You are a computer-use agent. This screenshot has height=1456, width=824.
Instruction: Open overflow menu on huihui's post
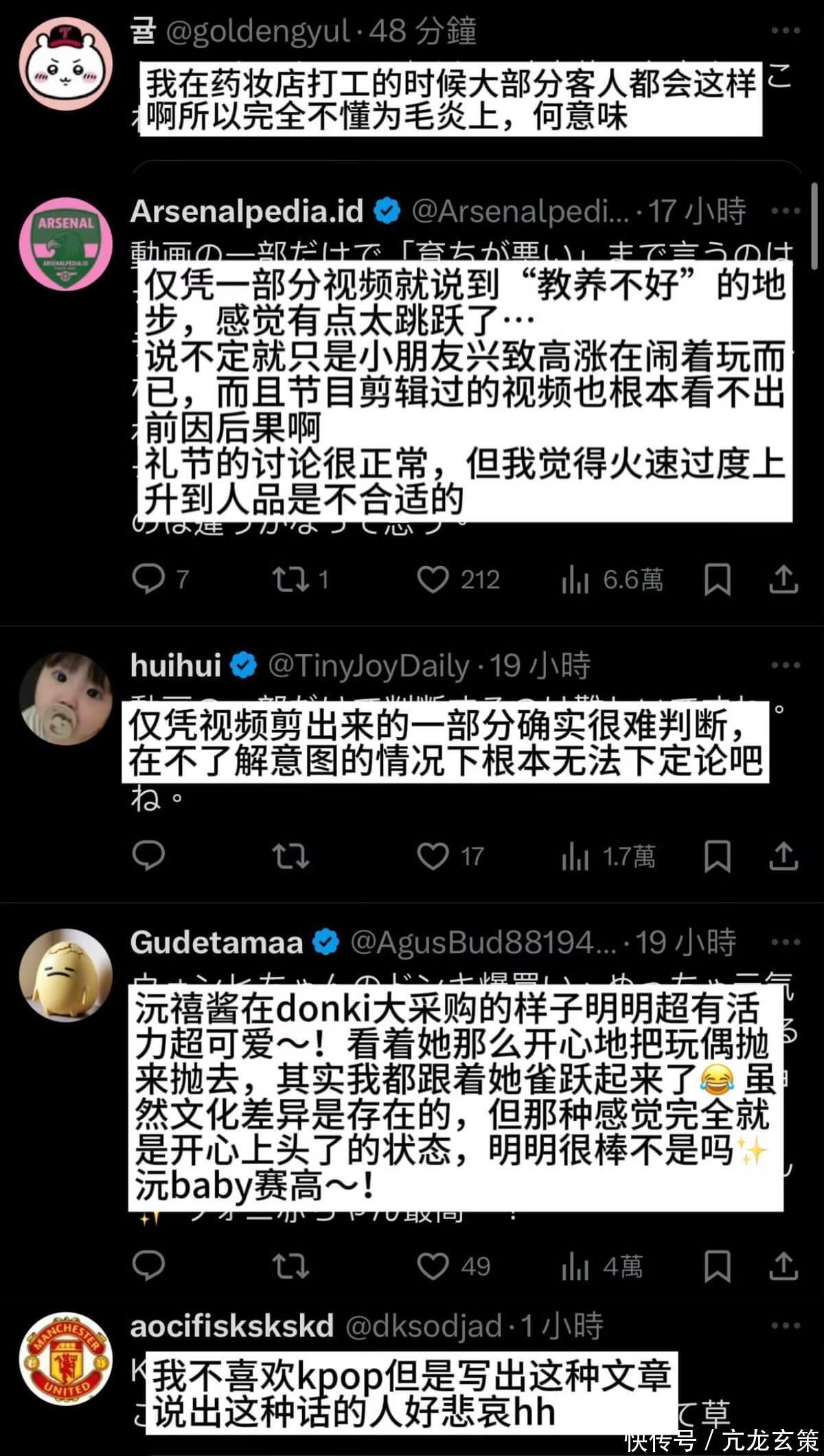(x=786, y=665)
